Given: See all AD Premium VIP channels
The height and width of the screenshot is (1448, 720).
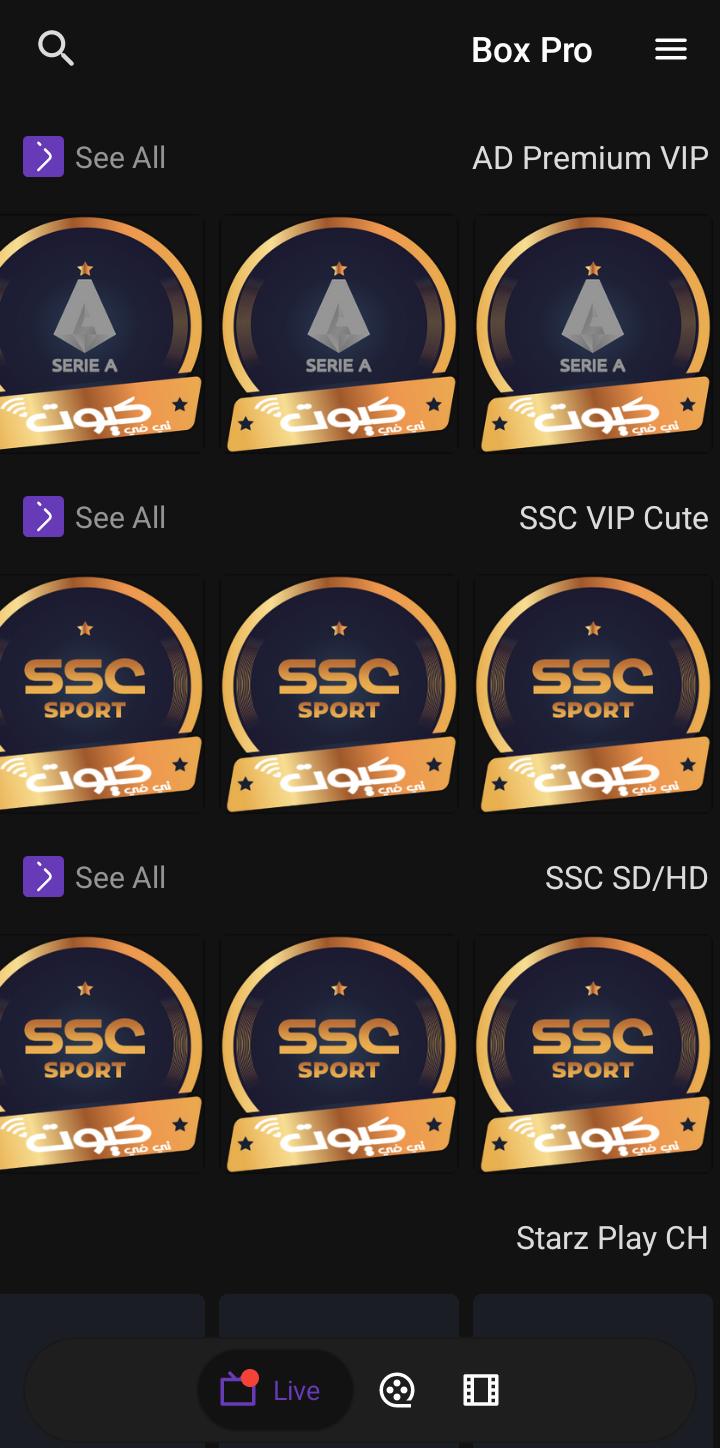Looking at the screenshot, I should pyautogui.click(x=96, y=157).
